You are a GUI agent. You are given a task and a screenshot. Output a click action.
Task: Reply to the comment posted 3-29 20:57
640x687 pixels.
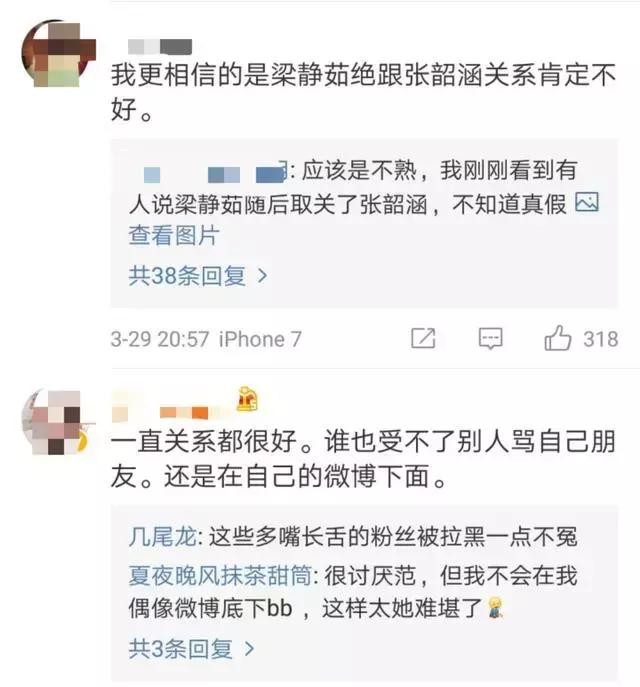490,338
